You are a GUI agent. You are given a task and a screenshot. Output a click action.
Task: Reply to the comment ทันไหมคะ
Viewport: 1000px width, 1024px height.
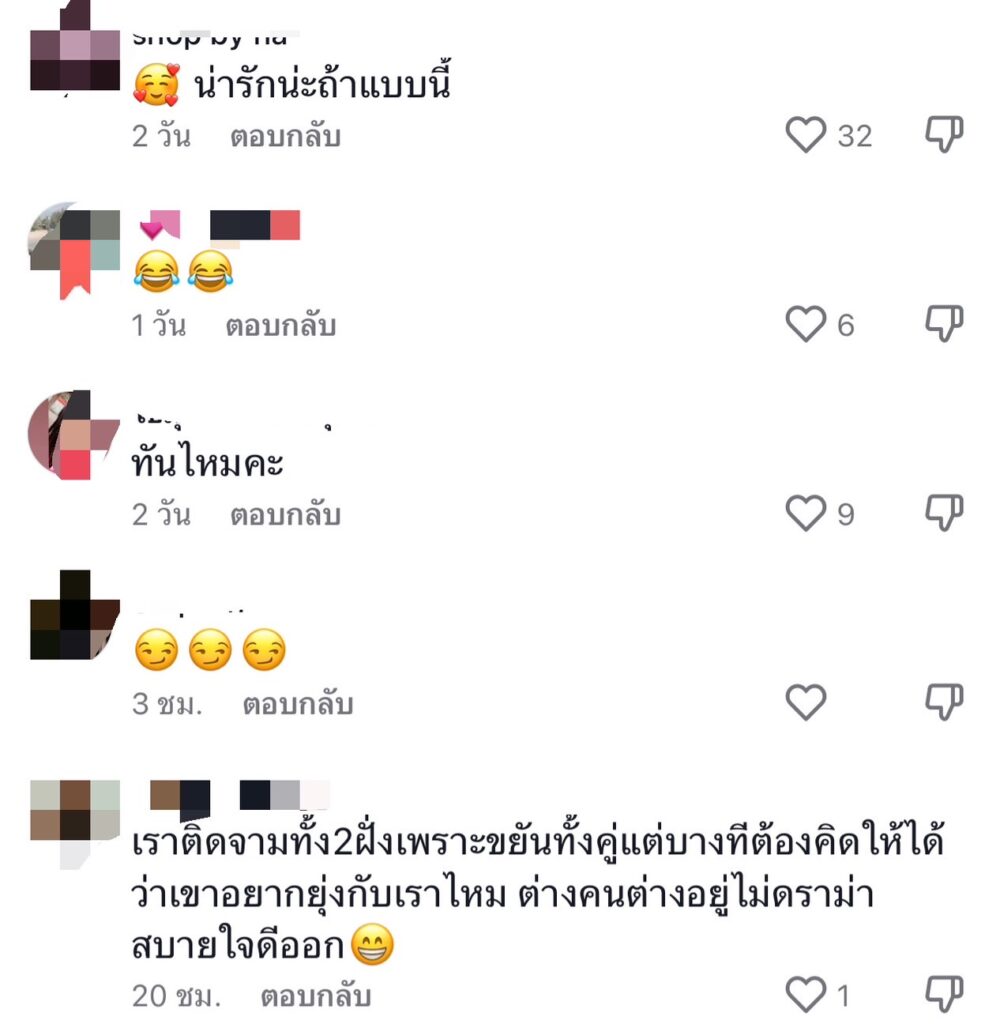point(285,516)
